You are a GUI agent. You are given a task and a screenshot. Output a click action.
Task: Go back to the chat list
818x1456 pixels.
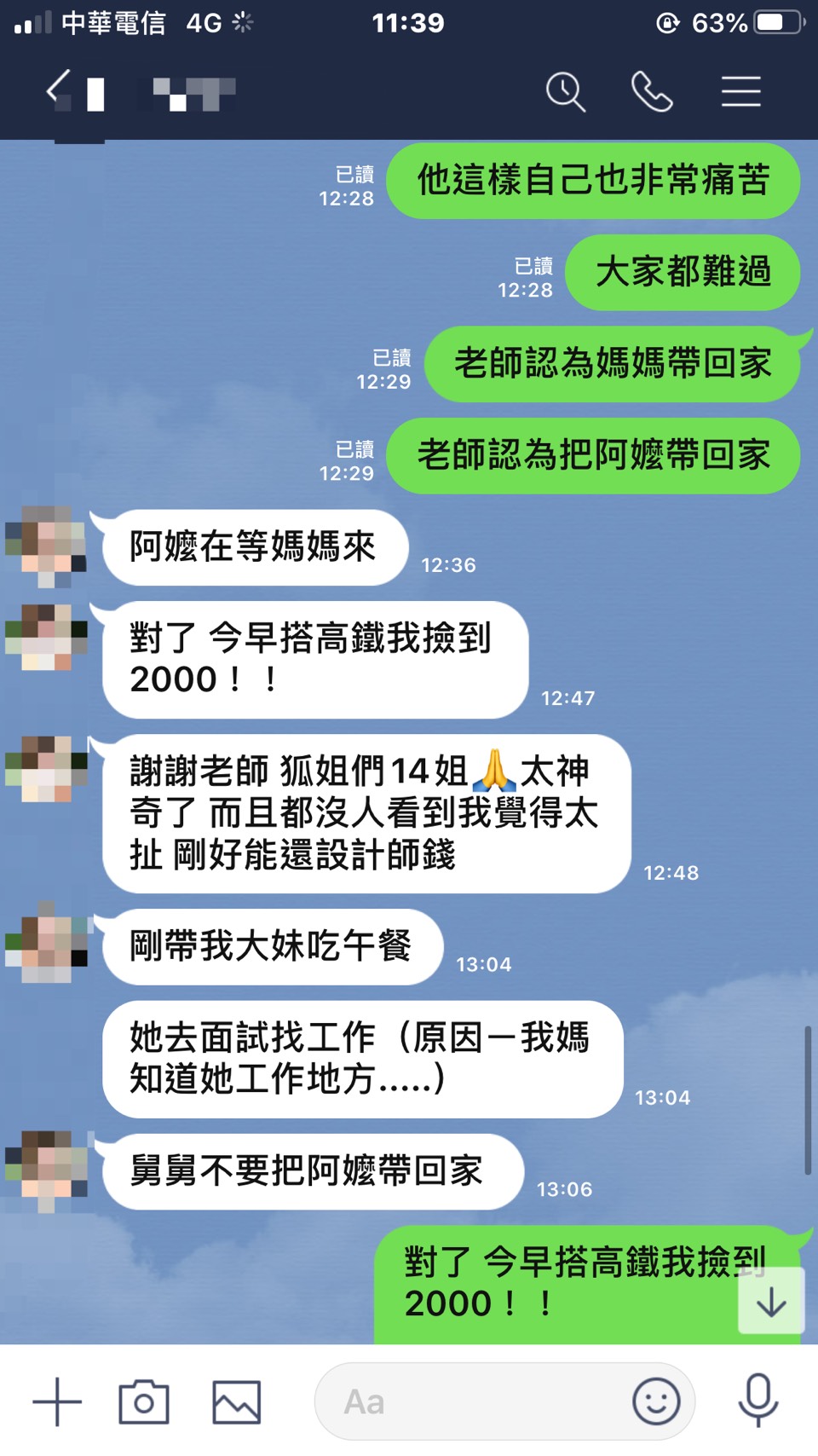(60, 90)
